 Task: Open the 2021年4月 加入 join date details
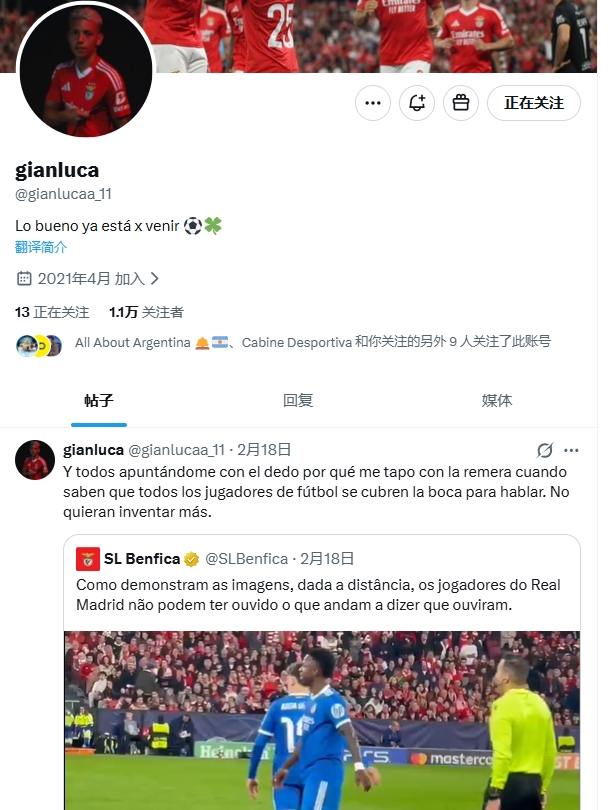click(89, 279)
